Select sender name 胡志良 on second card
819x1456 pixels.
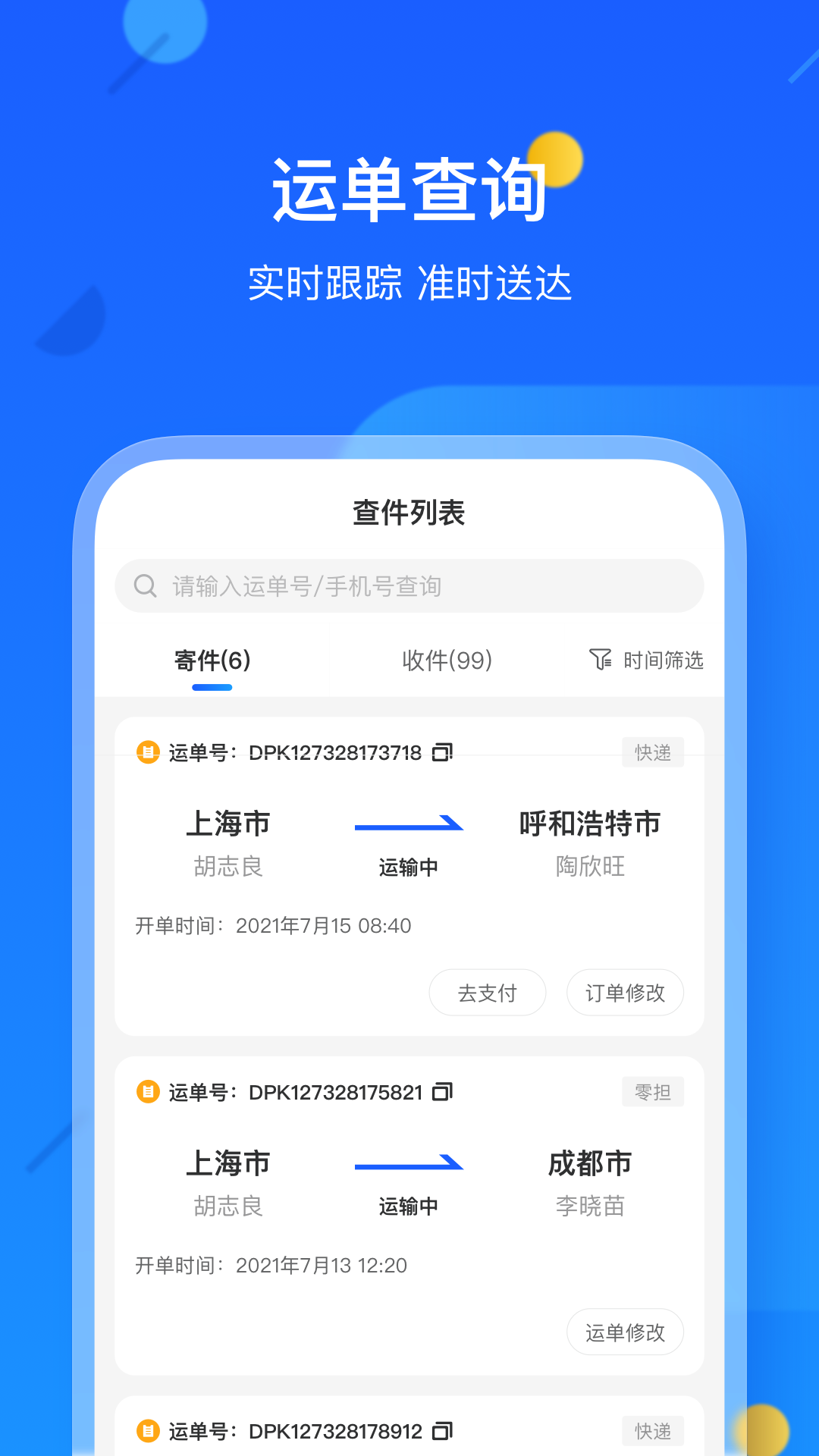pos(228,1207)
